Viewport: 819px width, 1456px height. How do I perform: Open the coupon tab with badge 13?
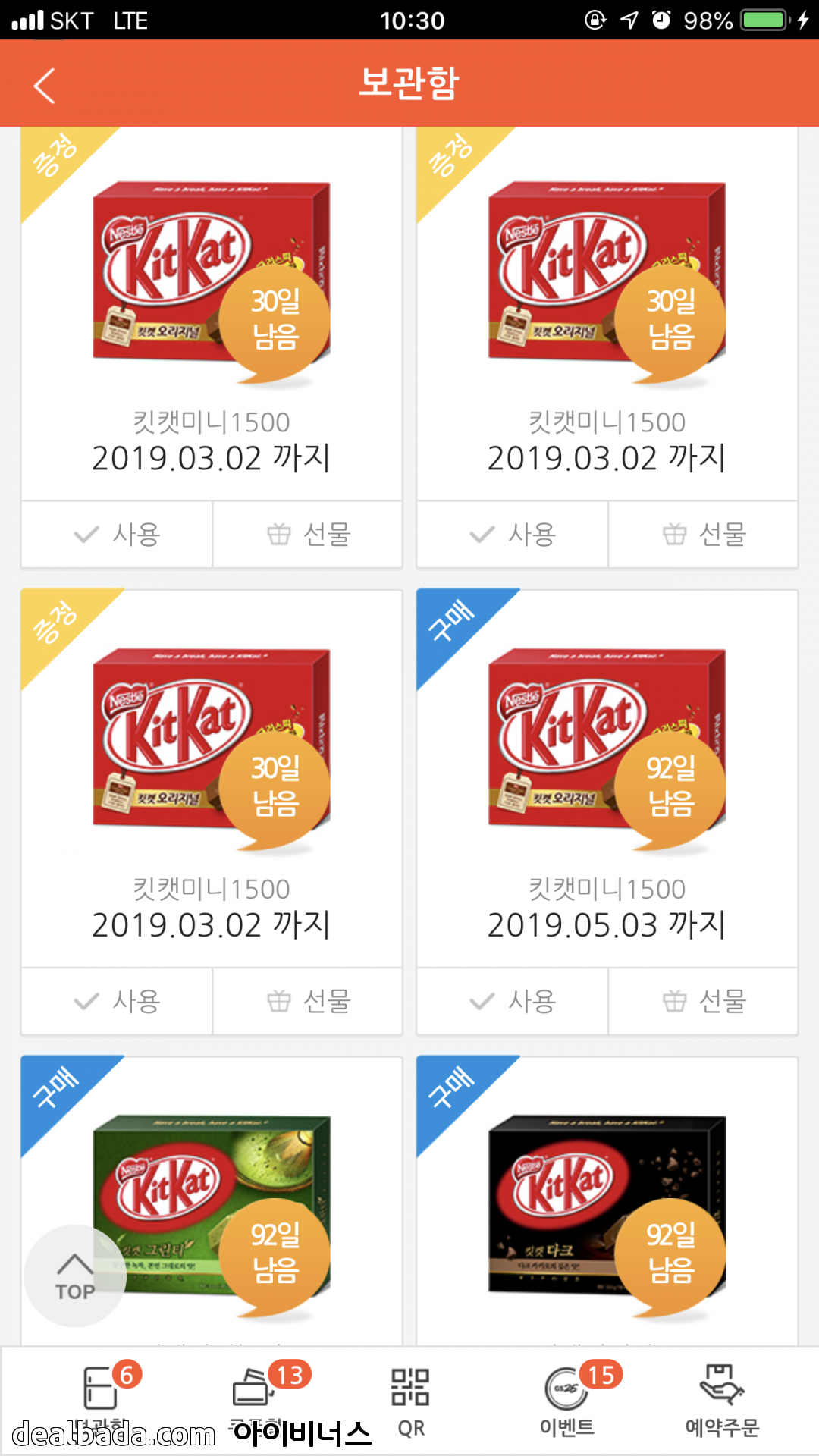coord(256,1400)
